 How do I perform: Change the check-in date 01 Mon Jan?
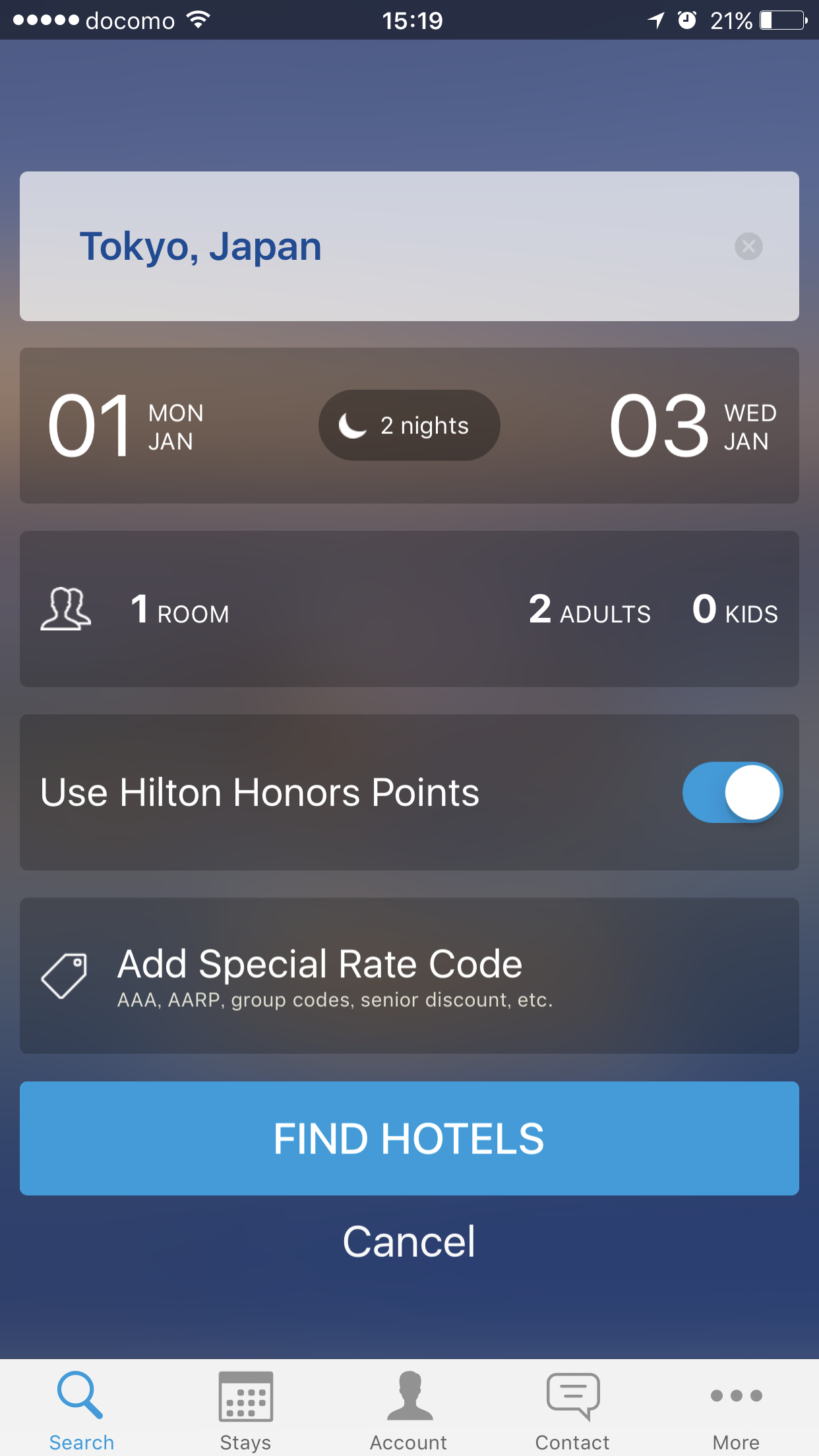[x=126, y=426]
